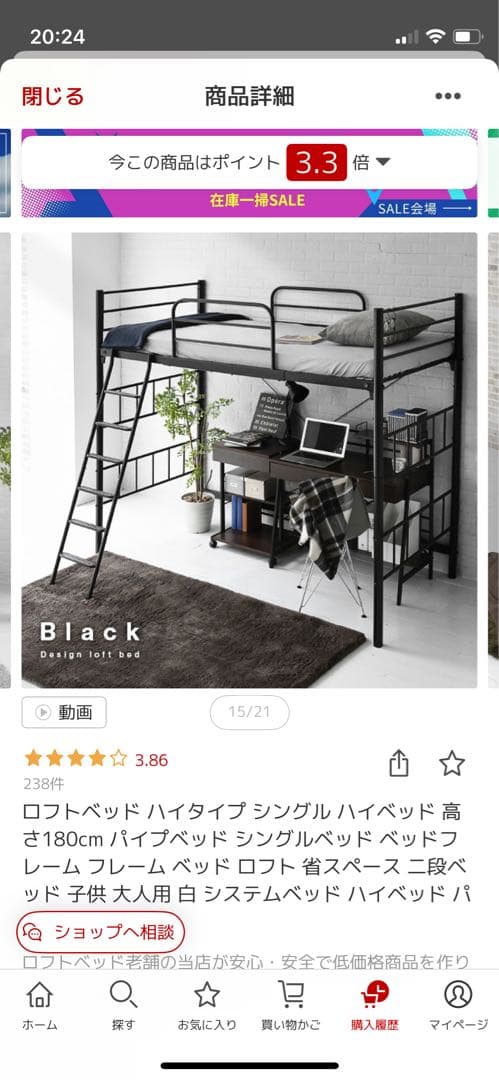Go to the お気に入り tab

tap(207, 1005)
